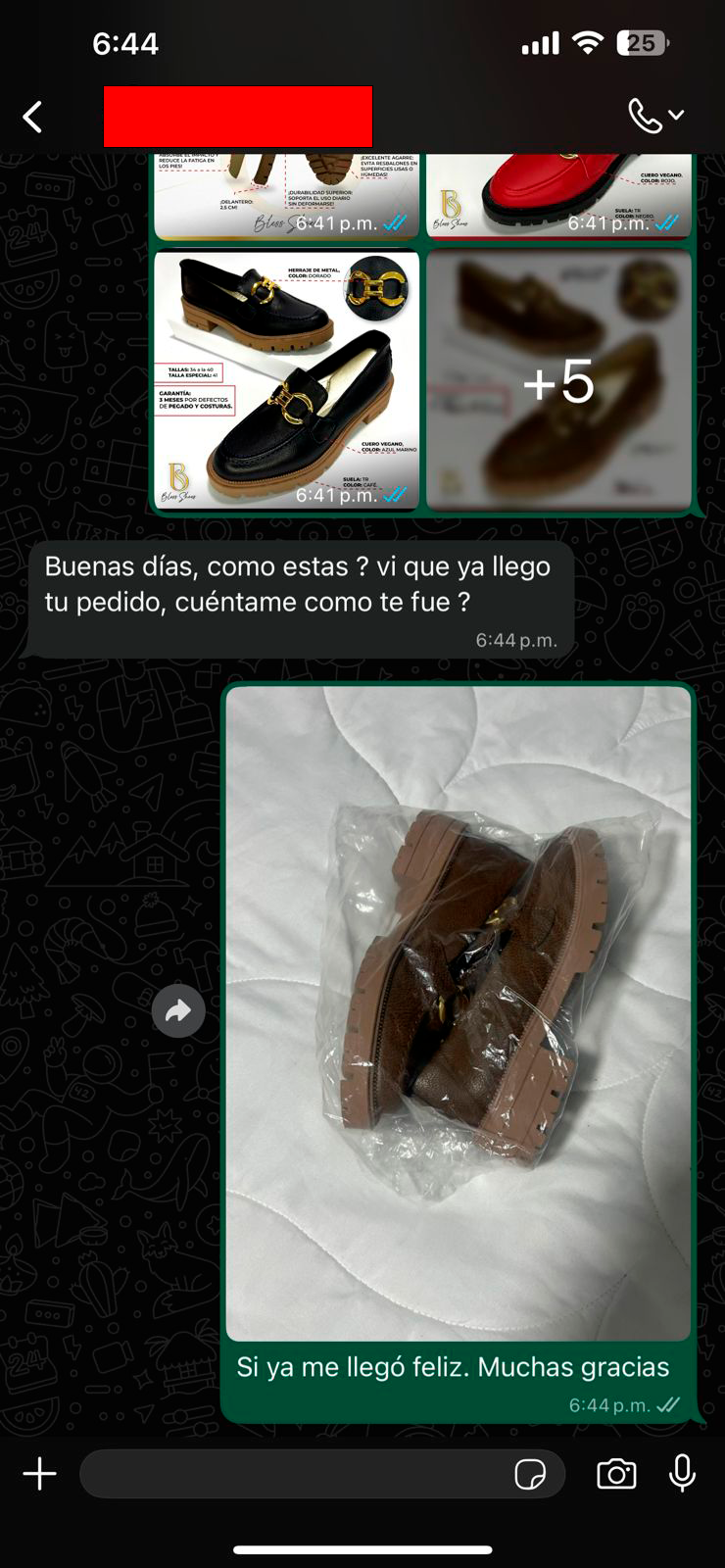Open the black loafer product image
This screenshot has height=1568, width=725.
[286, 380]
